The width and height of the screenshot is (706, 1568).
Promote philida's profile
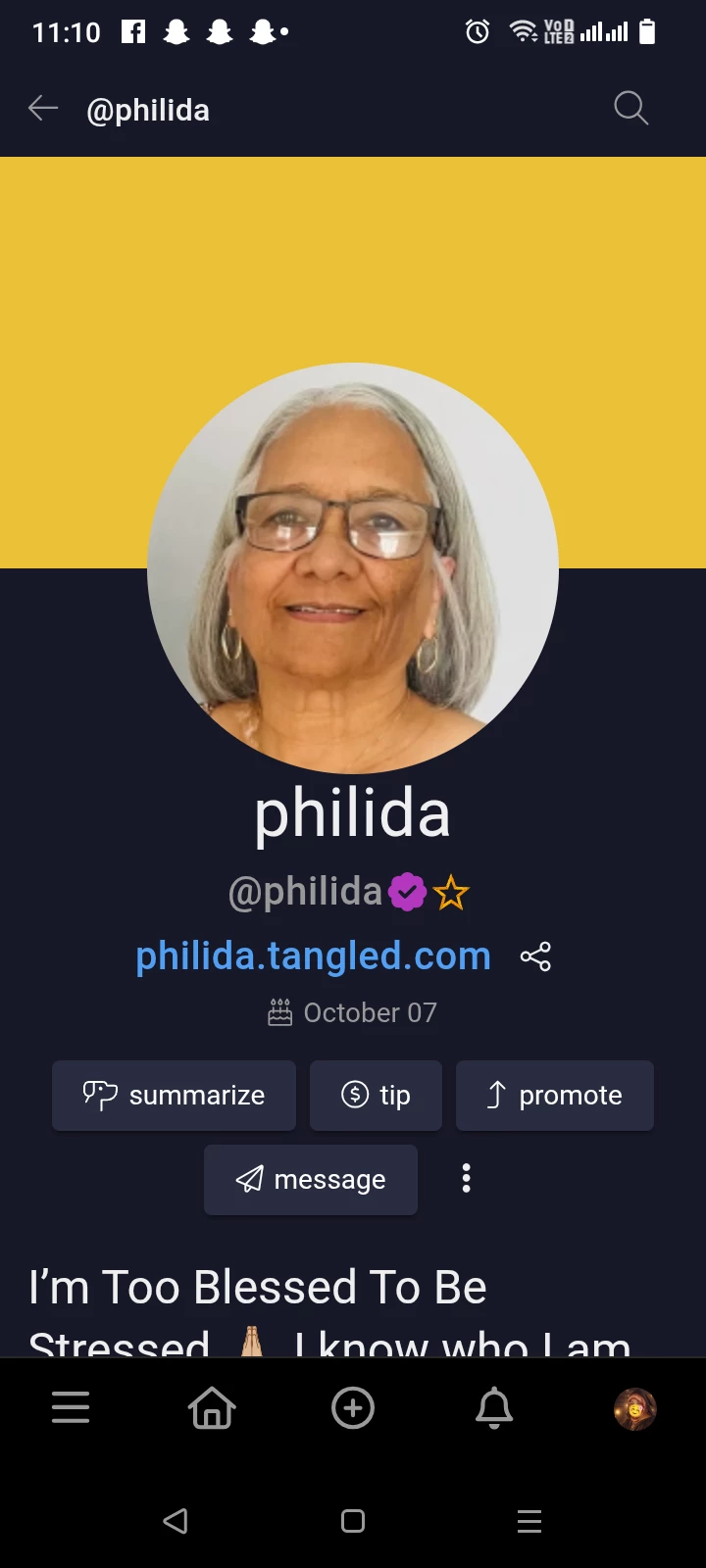pos(555,1096)
